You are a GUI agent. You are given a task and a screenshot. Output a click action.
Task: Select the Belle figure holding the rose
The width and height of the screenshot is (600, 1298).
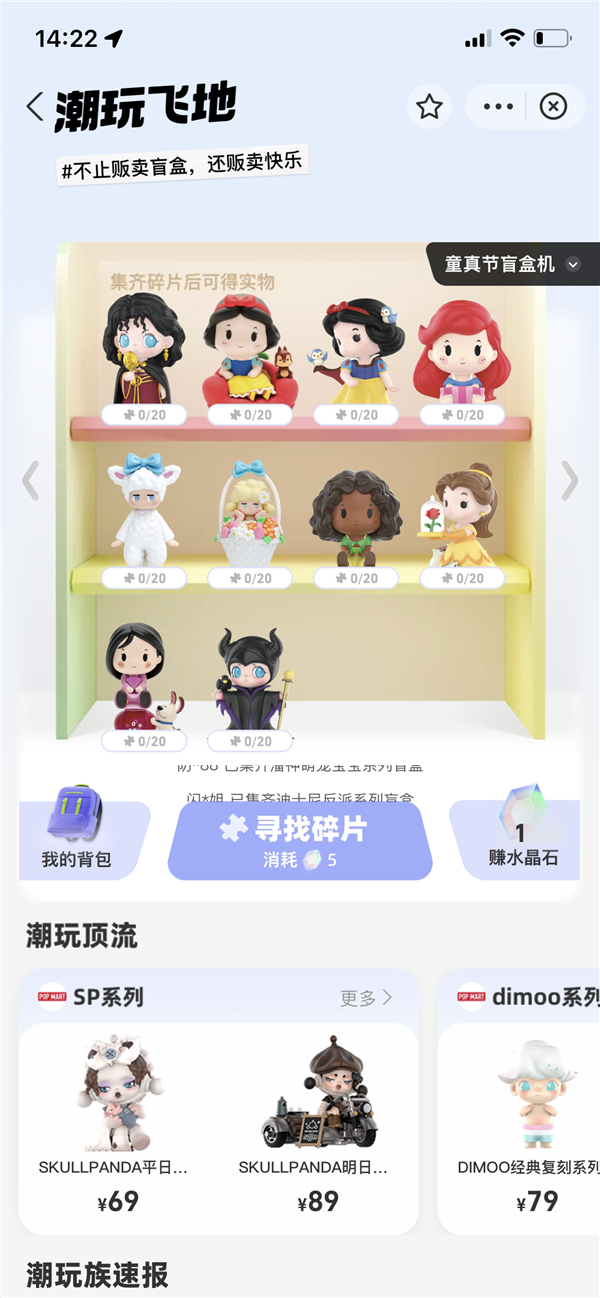click(x=462, y=515)
